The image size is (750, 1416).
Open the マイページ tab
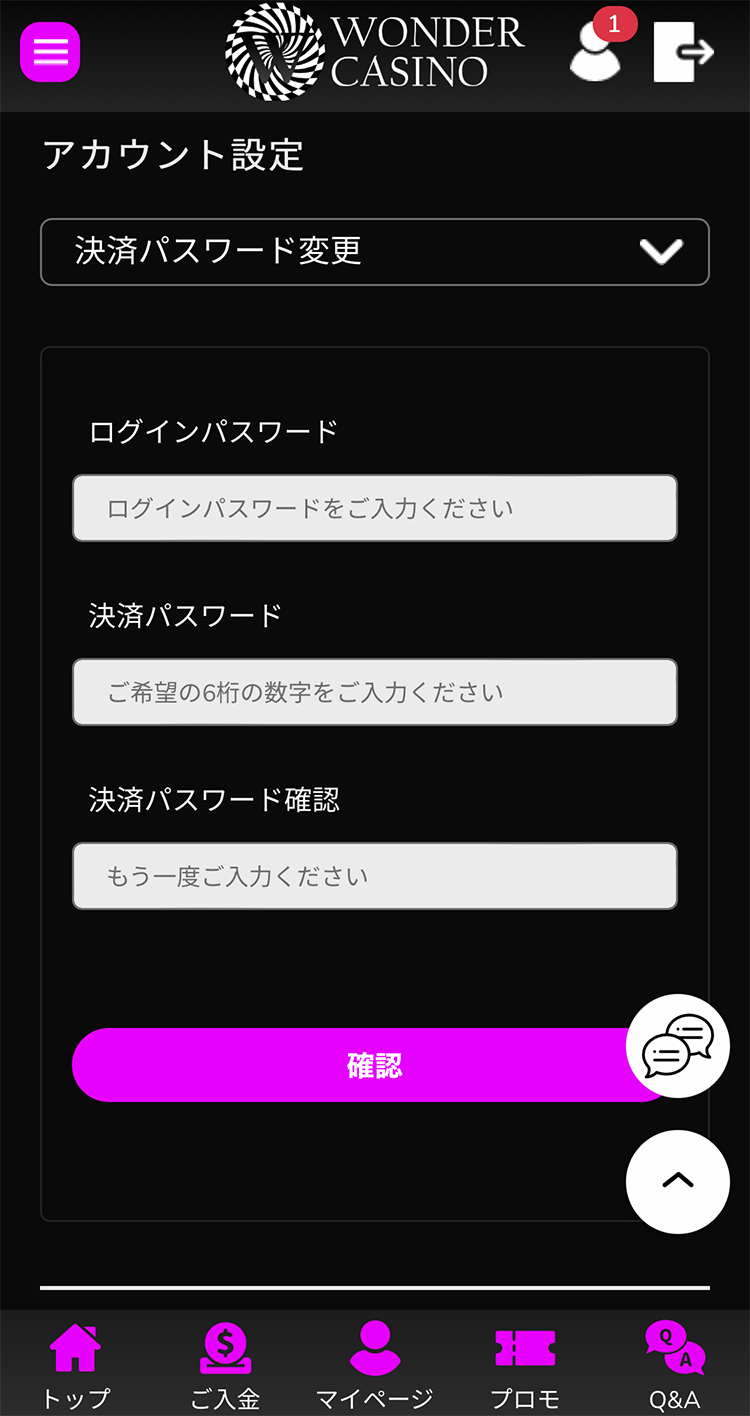[375, 1364]
